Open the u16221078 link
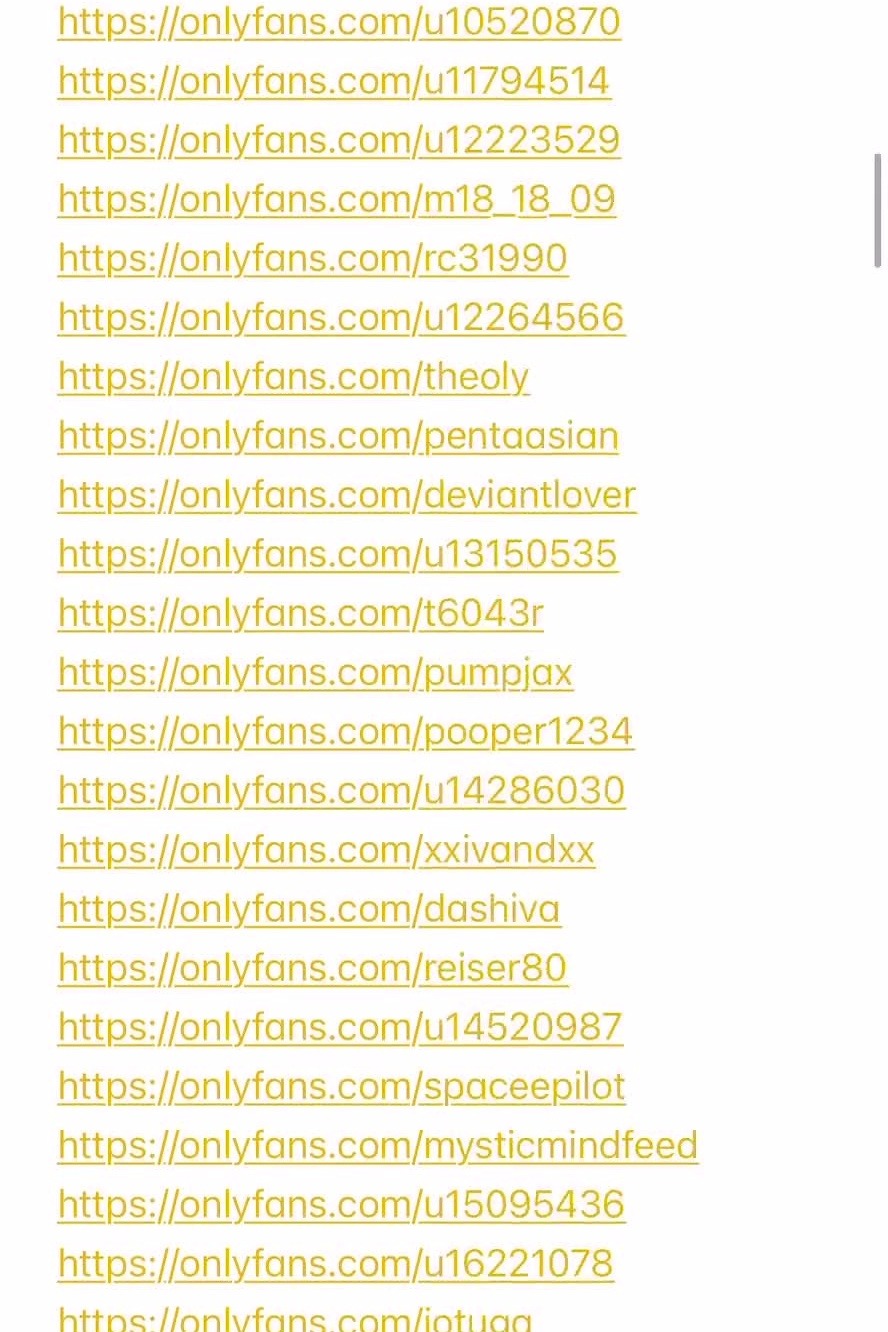Viewport: 888px width, 1332px height. (x=335, y=1264)
